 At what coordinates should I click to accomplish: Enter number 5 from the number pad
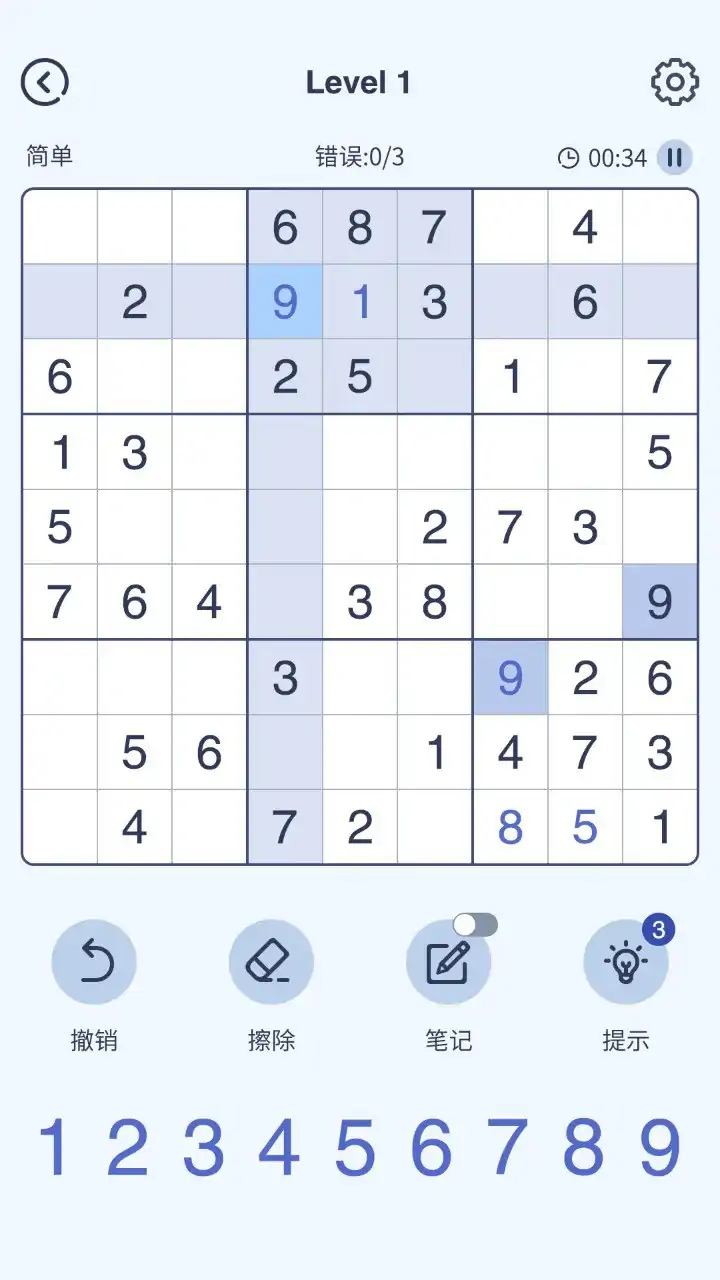pos(356,1148)
